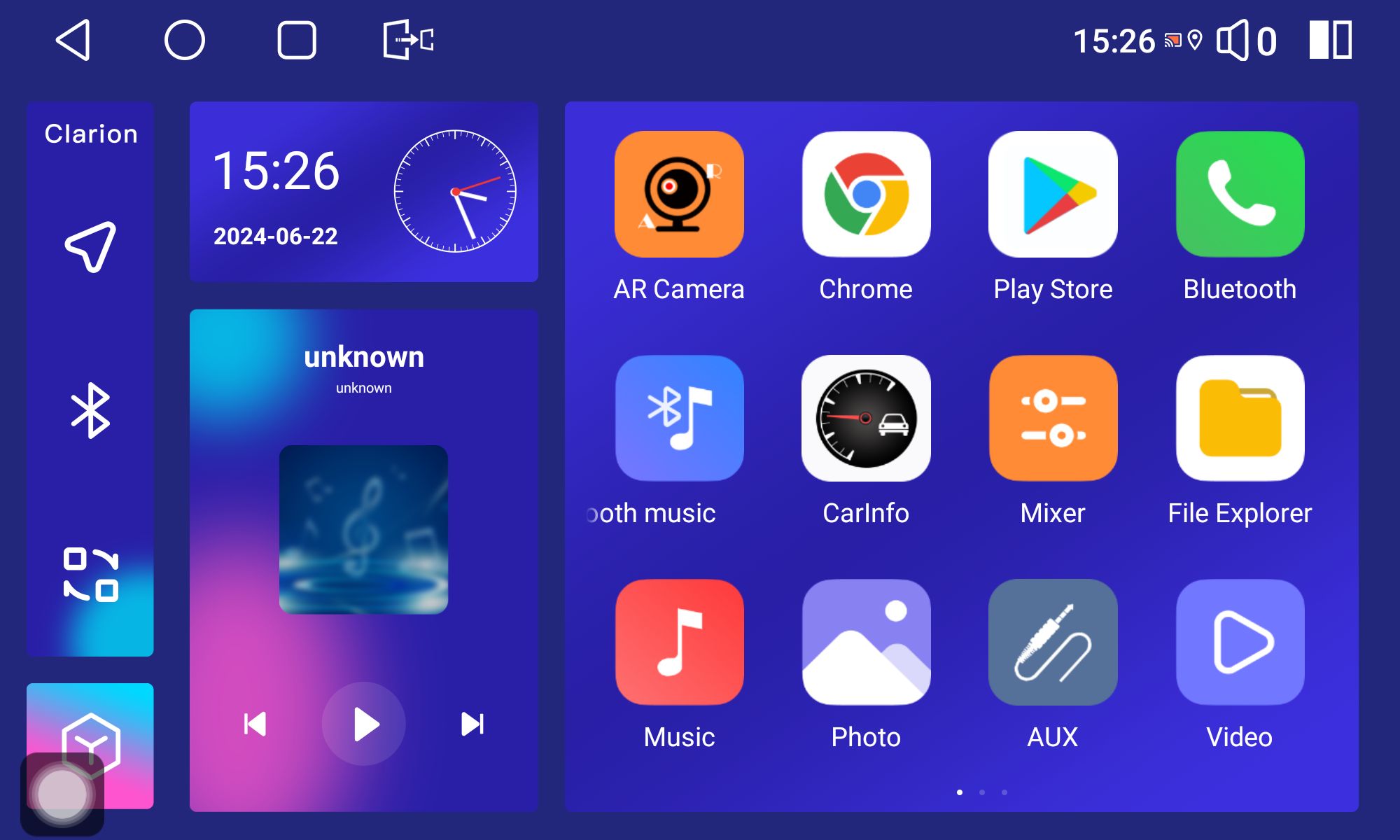1400x840 pixels.
Task: Open navigation from the sidebar arrow
Action: (90, 246)
